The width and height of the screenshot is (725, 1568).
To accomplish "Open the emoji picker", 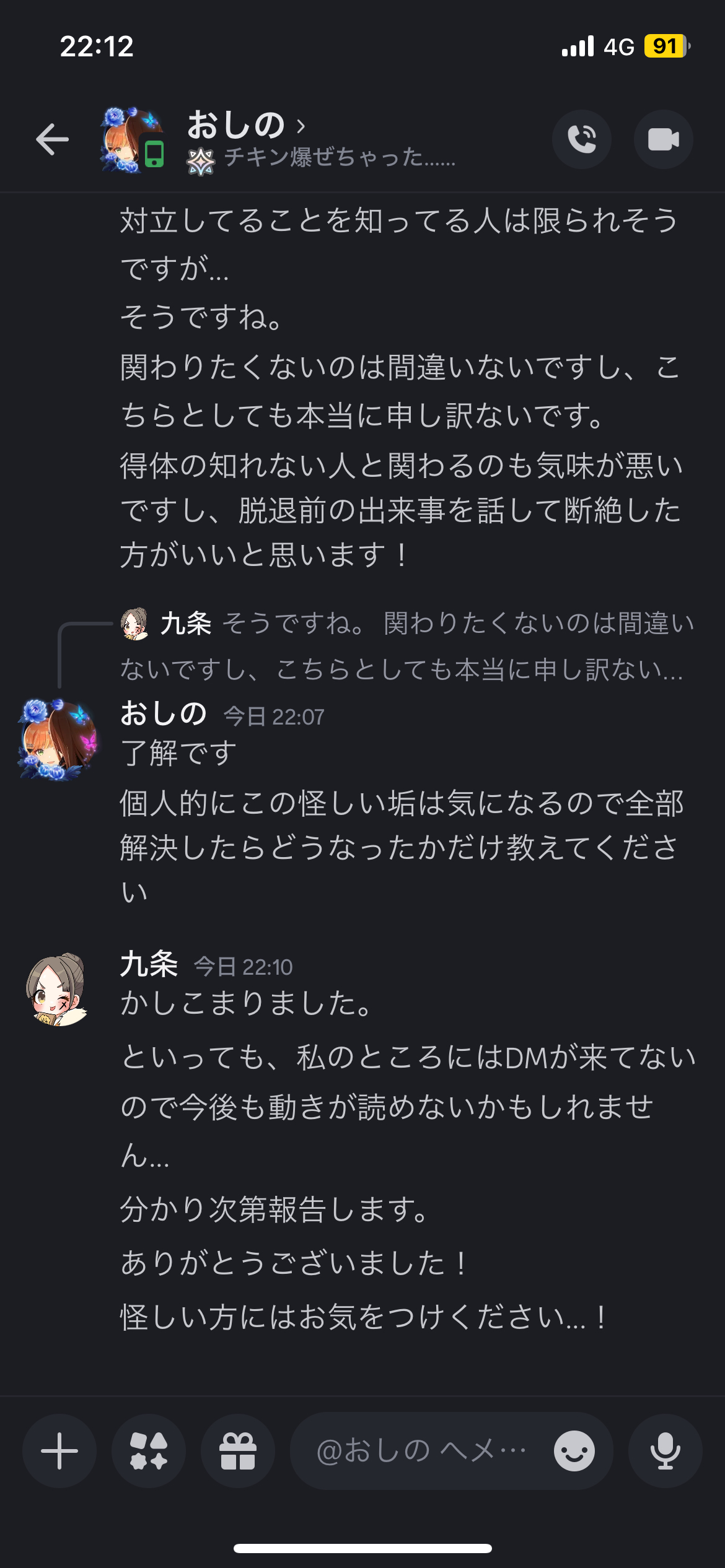I will click(x=574, y=1450).
